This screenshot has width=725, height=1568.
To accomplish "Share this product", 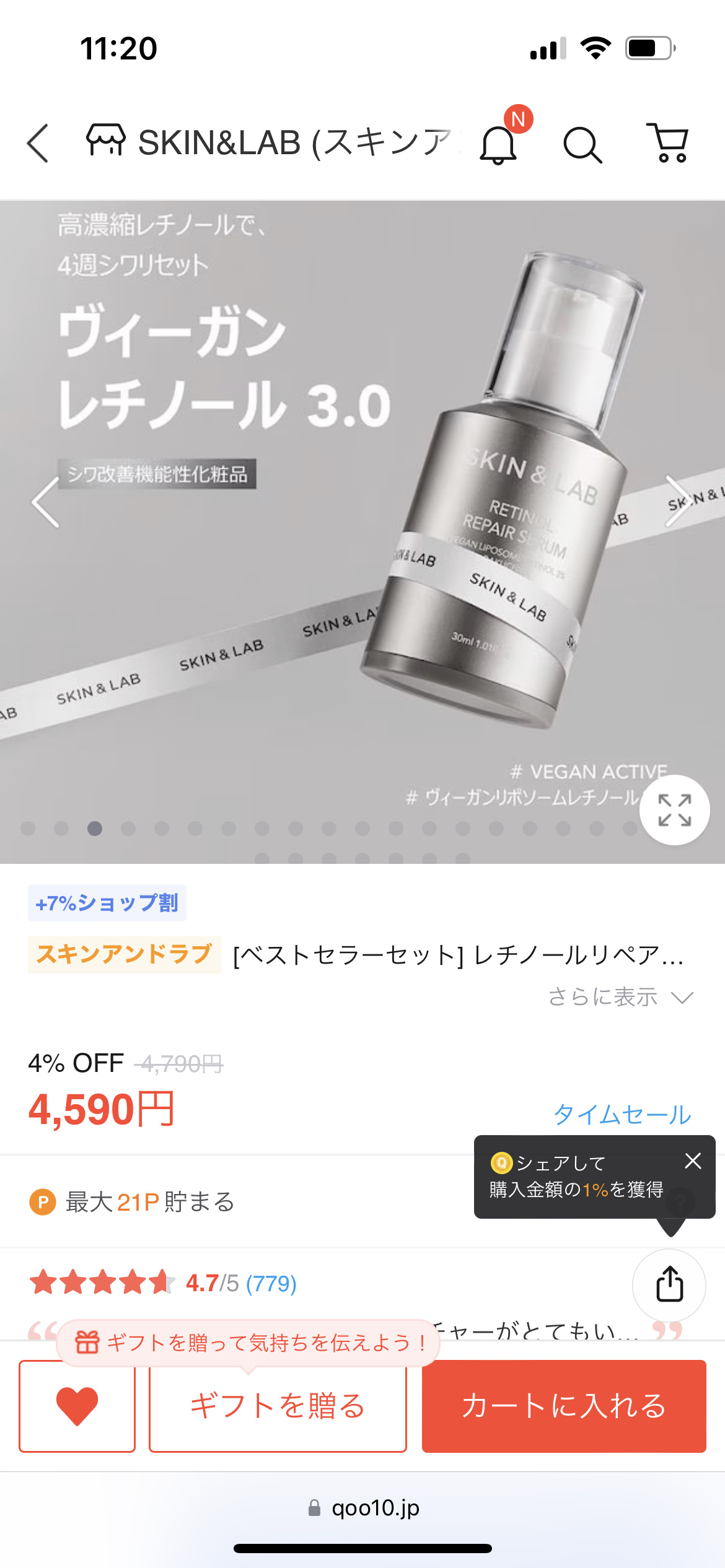I will click(669, 1286).
